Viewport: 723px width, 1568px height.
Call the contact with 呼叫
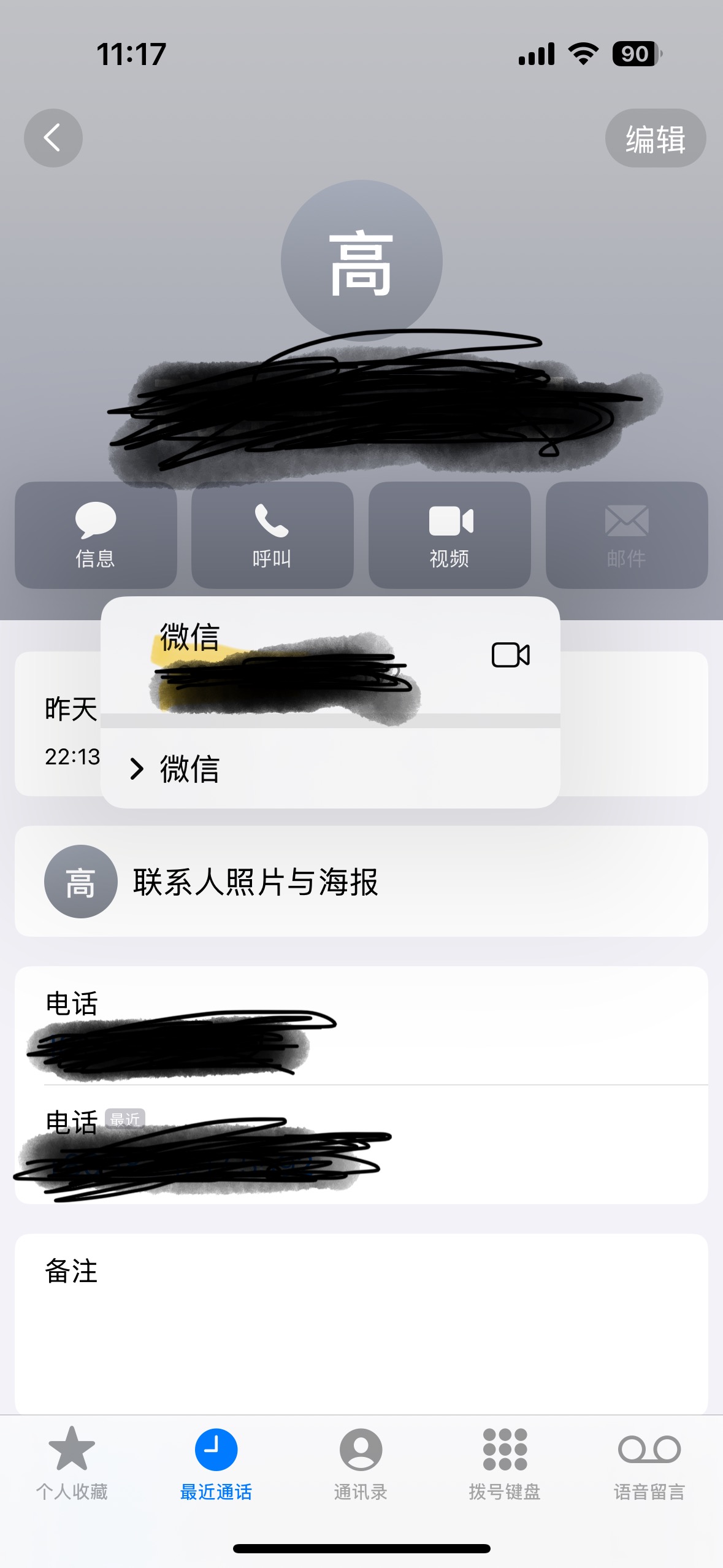[x=272, y=535]
